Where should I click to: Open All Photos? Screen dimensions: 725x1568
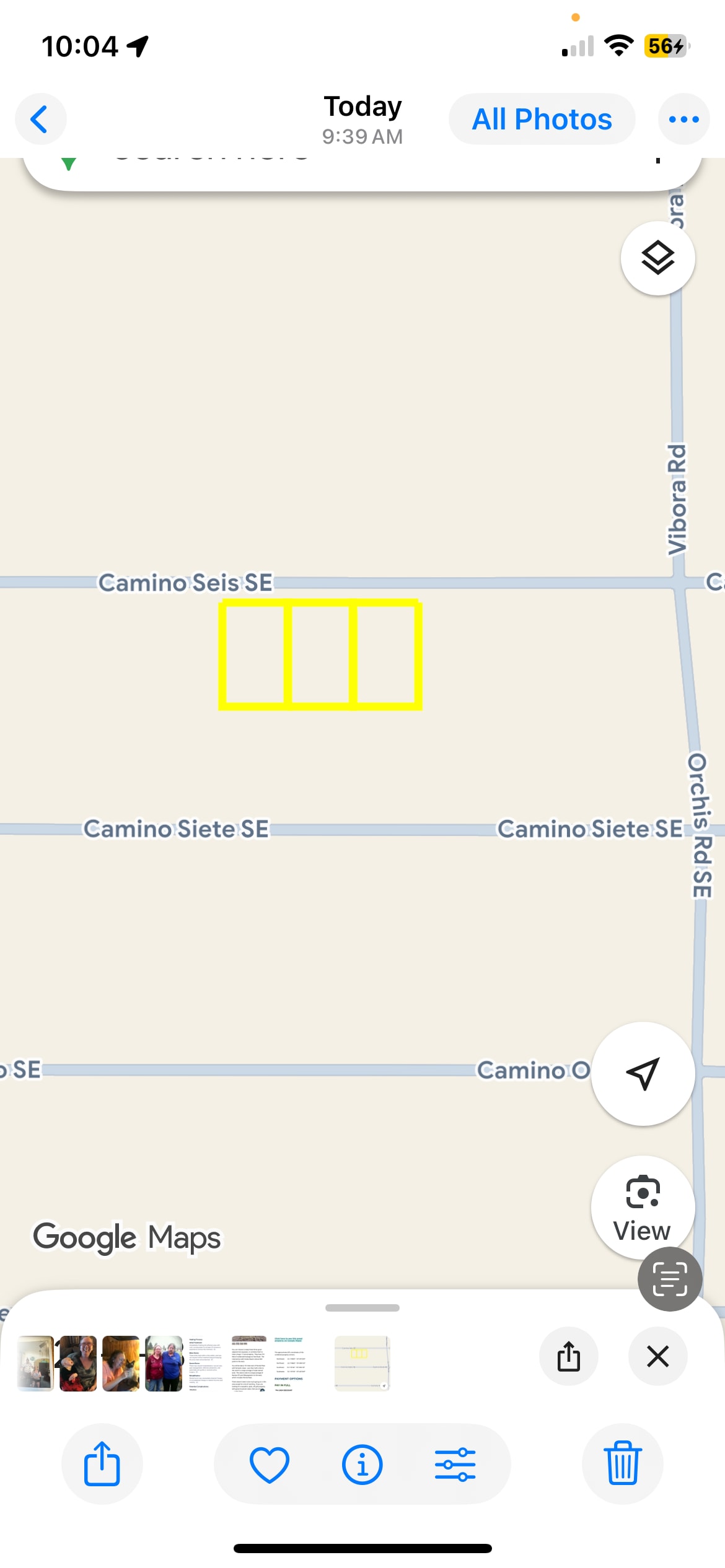point(542,119)
